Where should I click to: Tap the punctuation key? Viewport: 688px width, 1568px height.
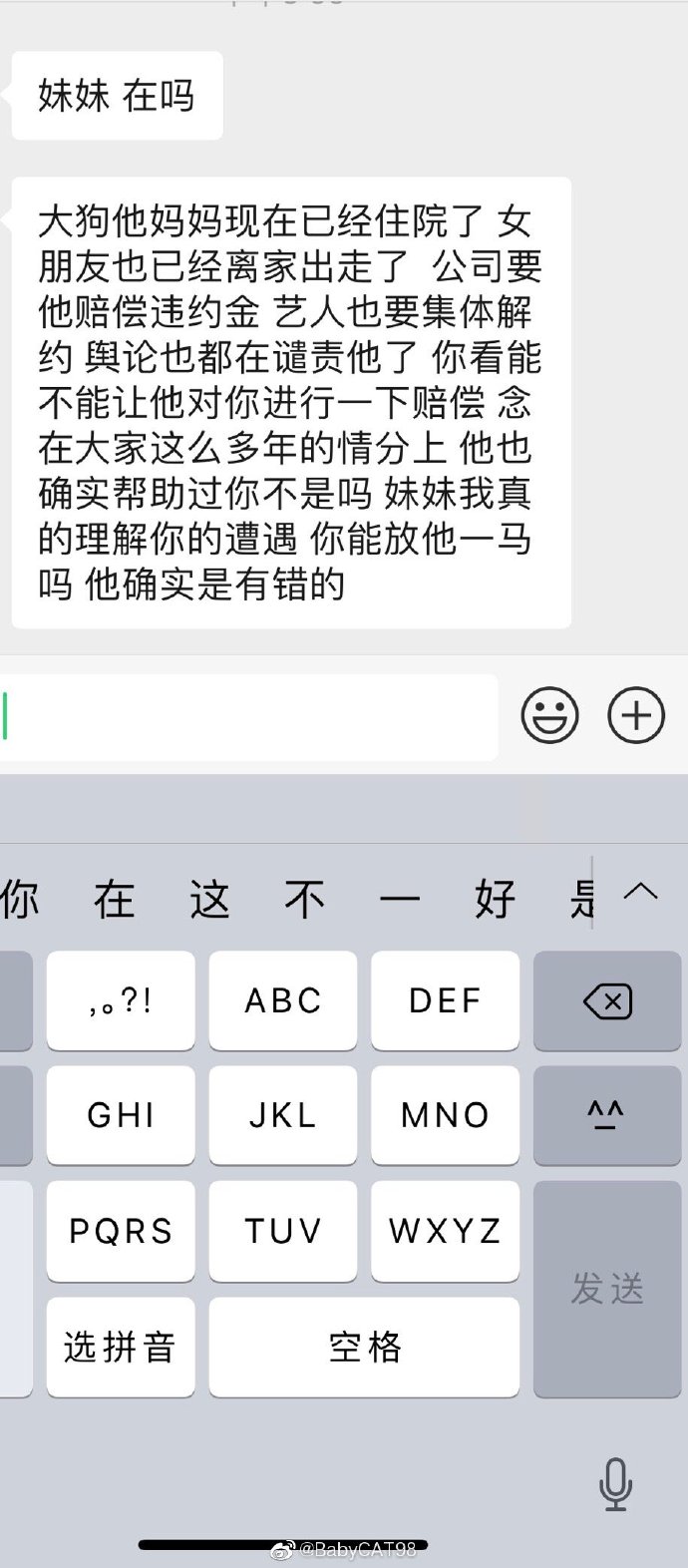point(121,1000)
